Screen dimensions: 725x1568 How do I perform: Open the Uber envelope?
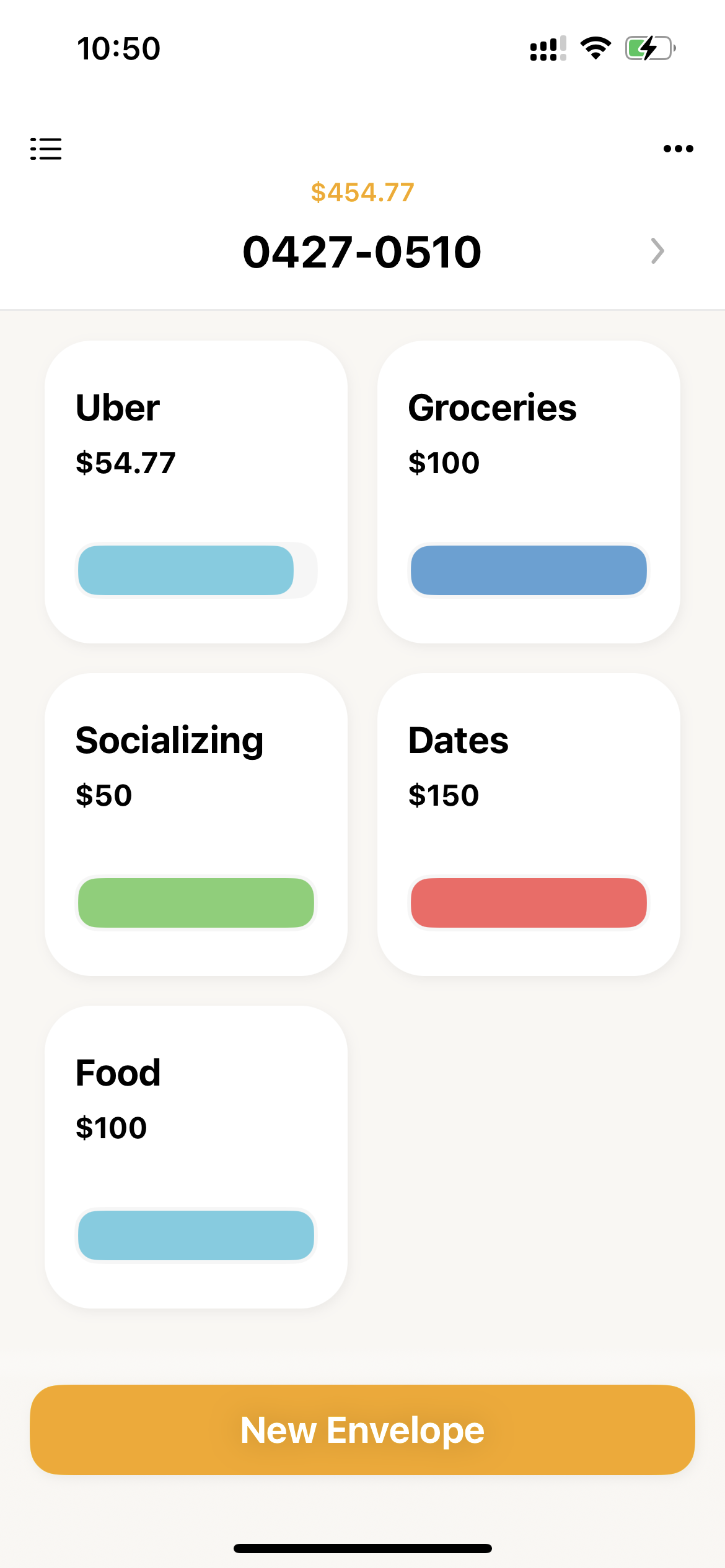pyautogui.click(x=196, y=492)
